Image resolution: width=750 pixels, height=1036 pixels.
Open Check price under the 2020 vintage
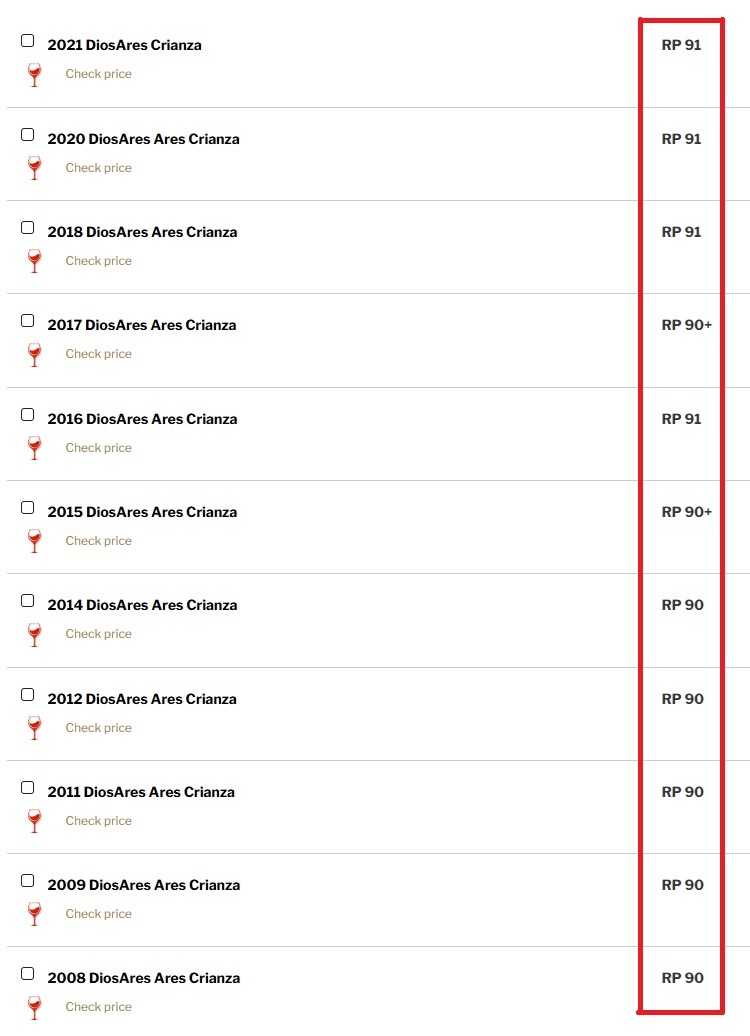(98, 168)
